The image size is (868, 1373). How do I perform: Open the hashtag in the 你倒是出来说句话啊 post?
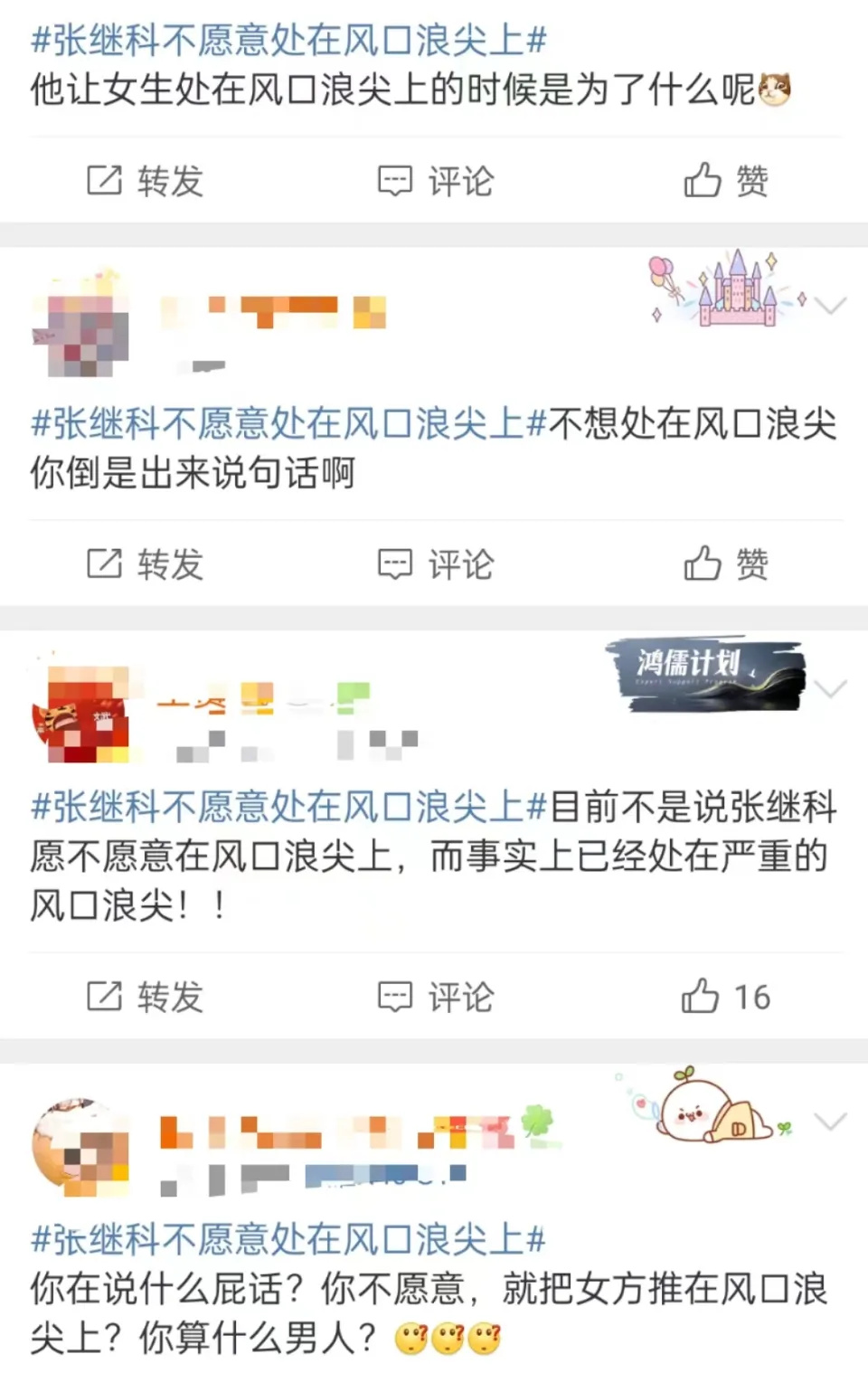point(288,423)
